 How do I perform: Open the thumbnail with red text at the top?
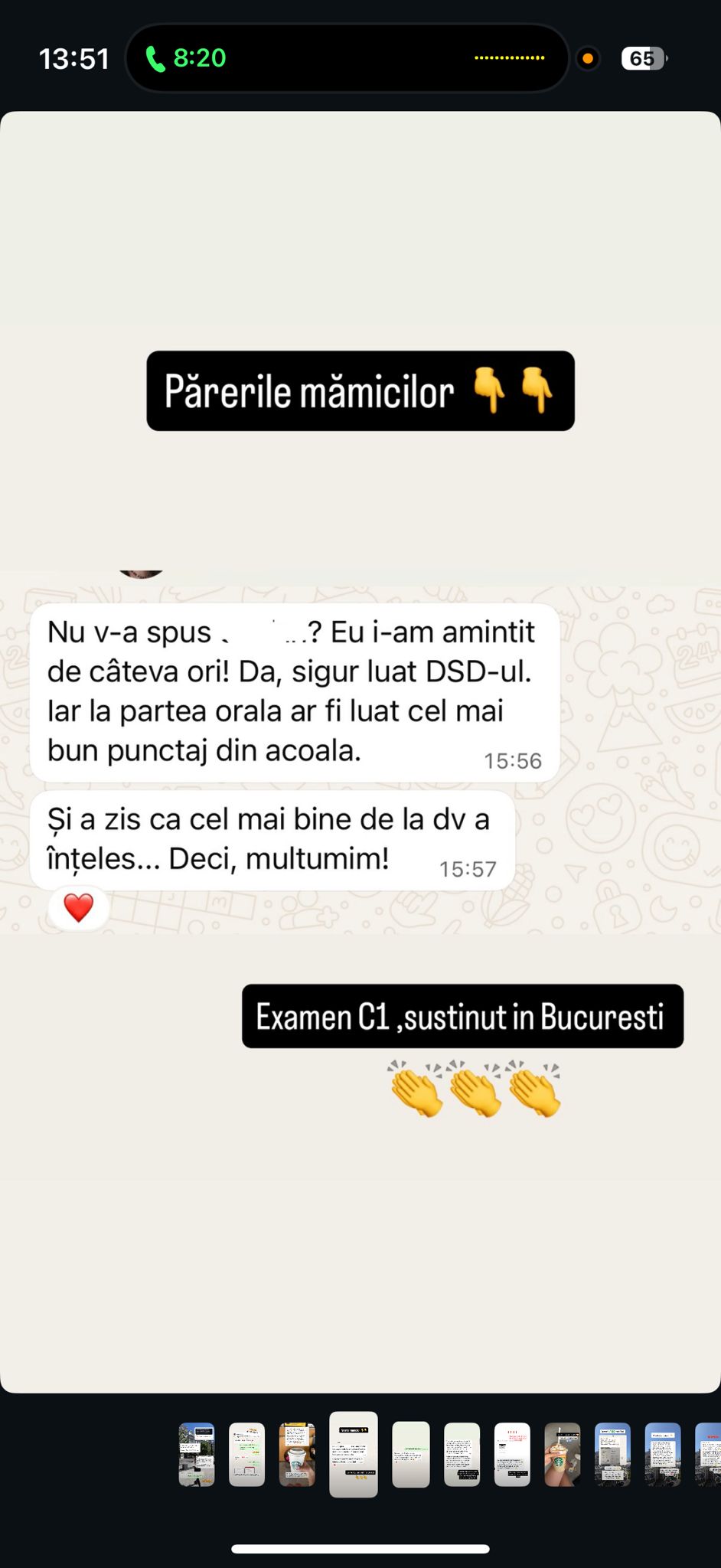[x=511, y=1455]
